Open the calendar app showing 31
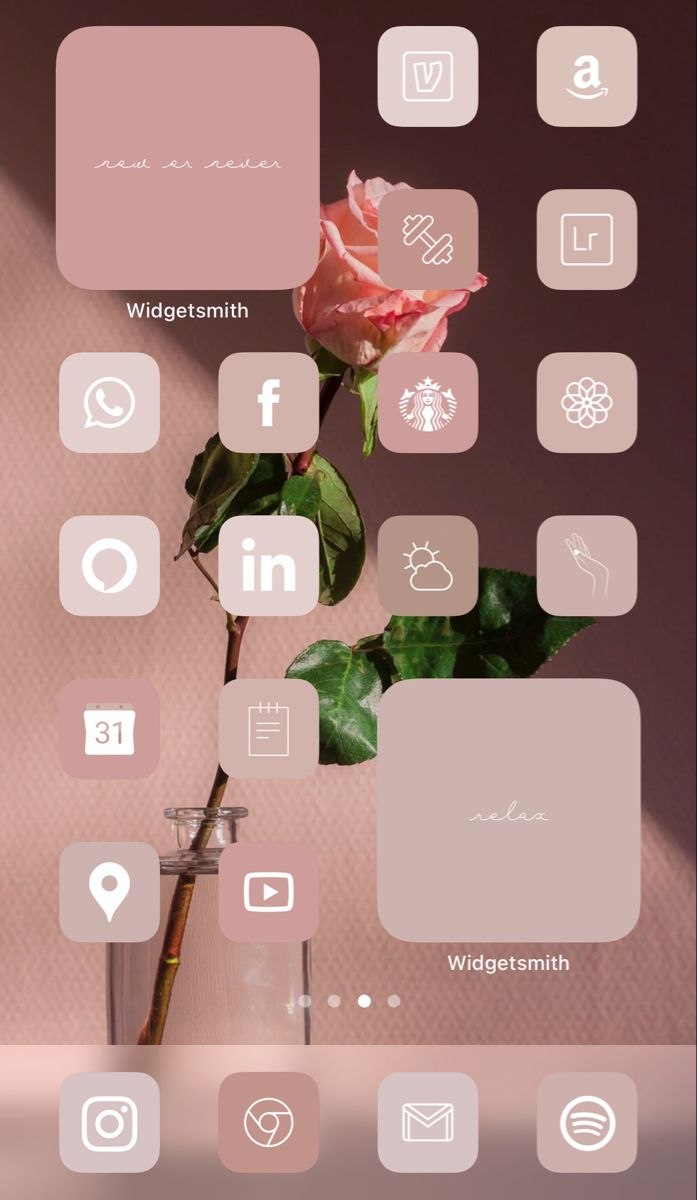This screenshot has height=1200, width=697. tap(109, 729)
